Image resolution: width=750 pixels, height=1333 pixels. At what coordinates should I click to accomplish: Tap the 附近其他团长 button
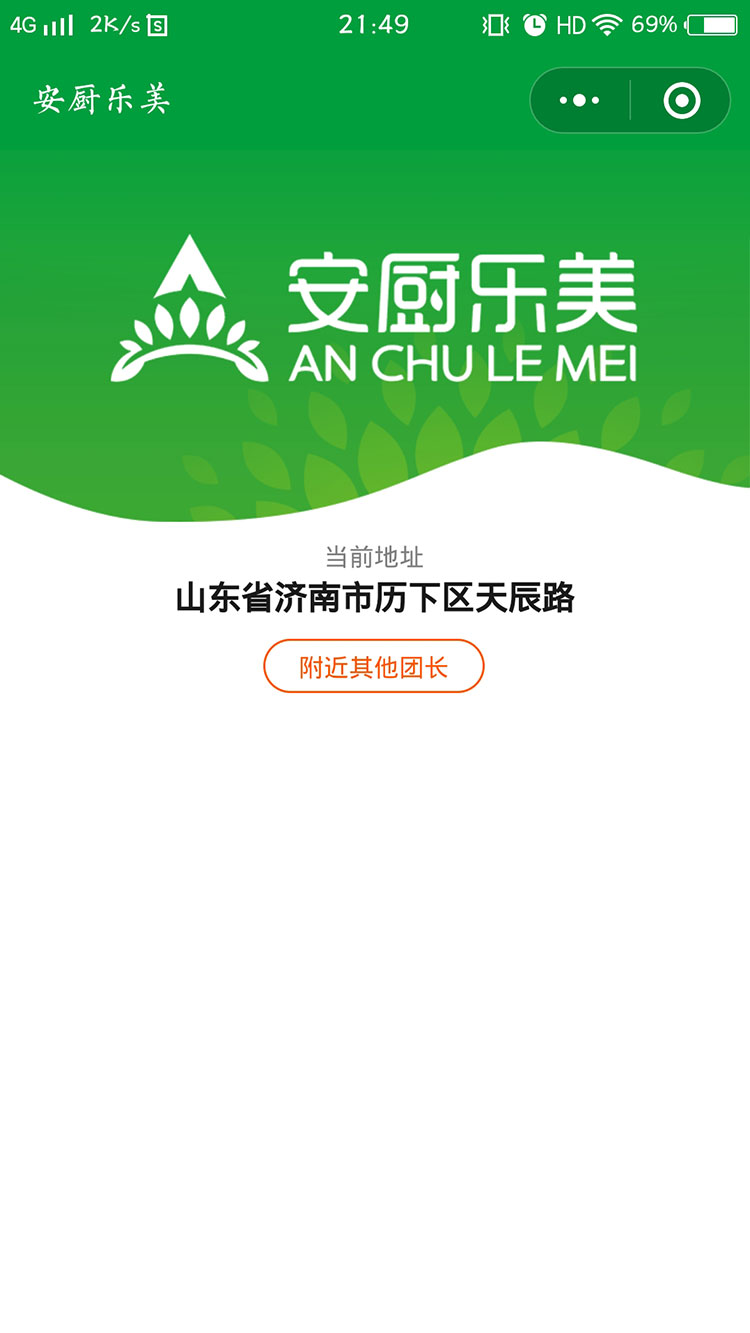(x=374, y=667)
